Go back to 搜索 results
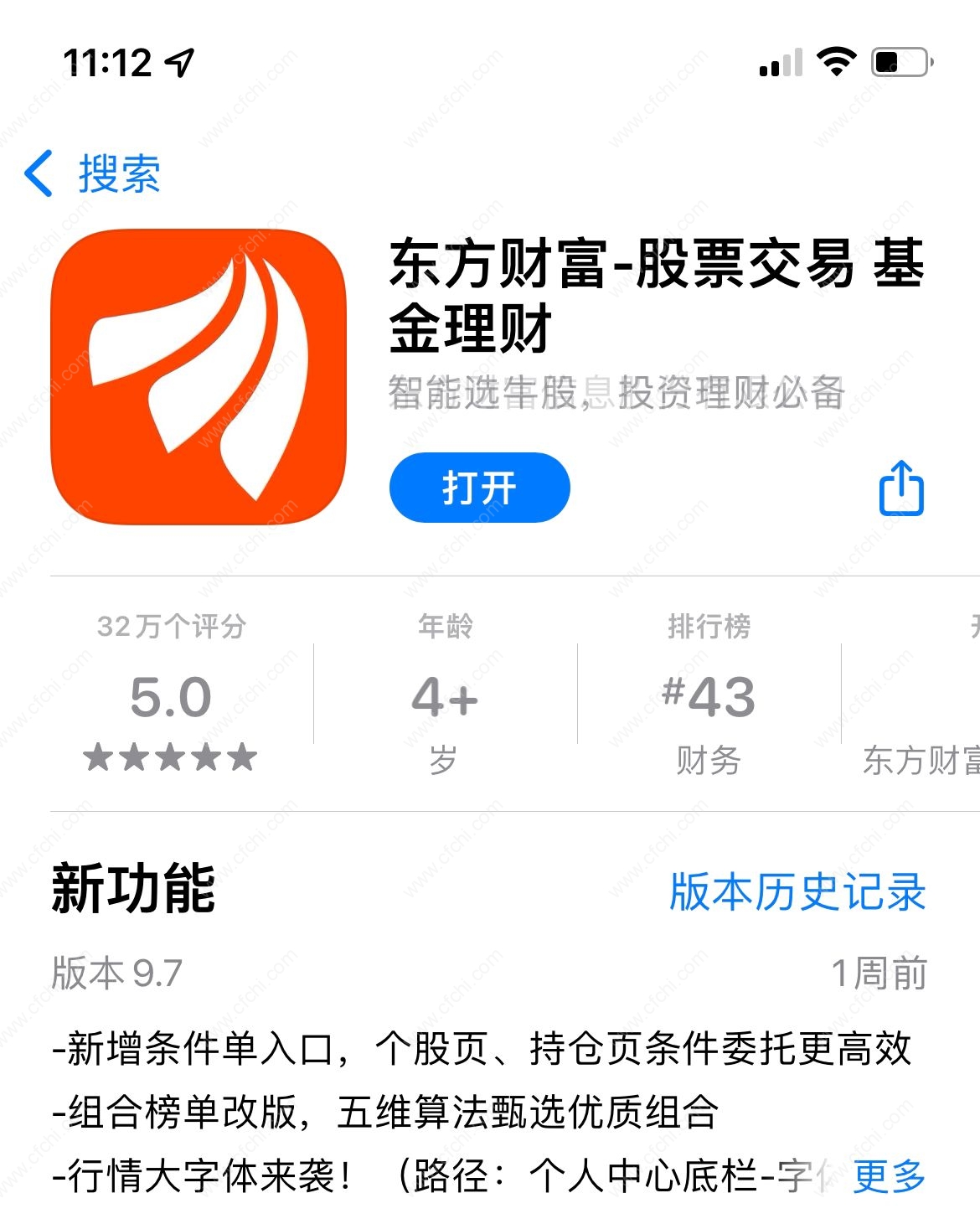Viewport: 980px width, 1224px height. 92,174
